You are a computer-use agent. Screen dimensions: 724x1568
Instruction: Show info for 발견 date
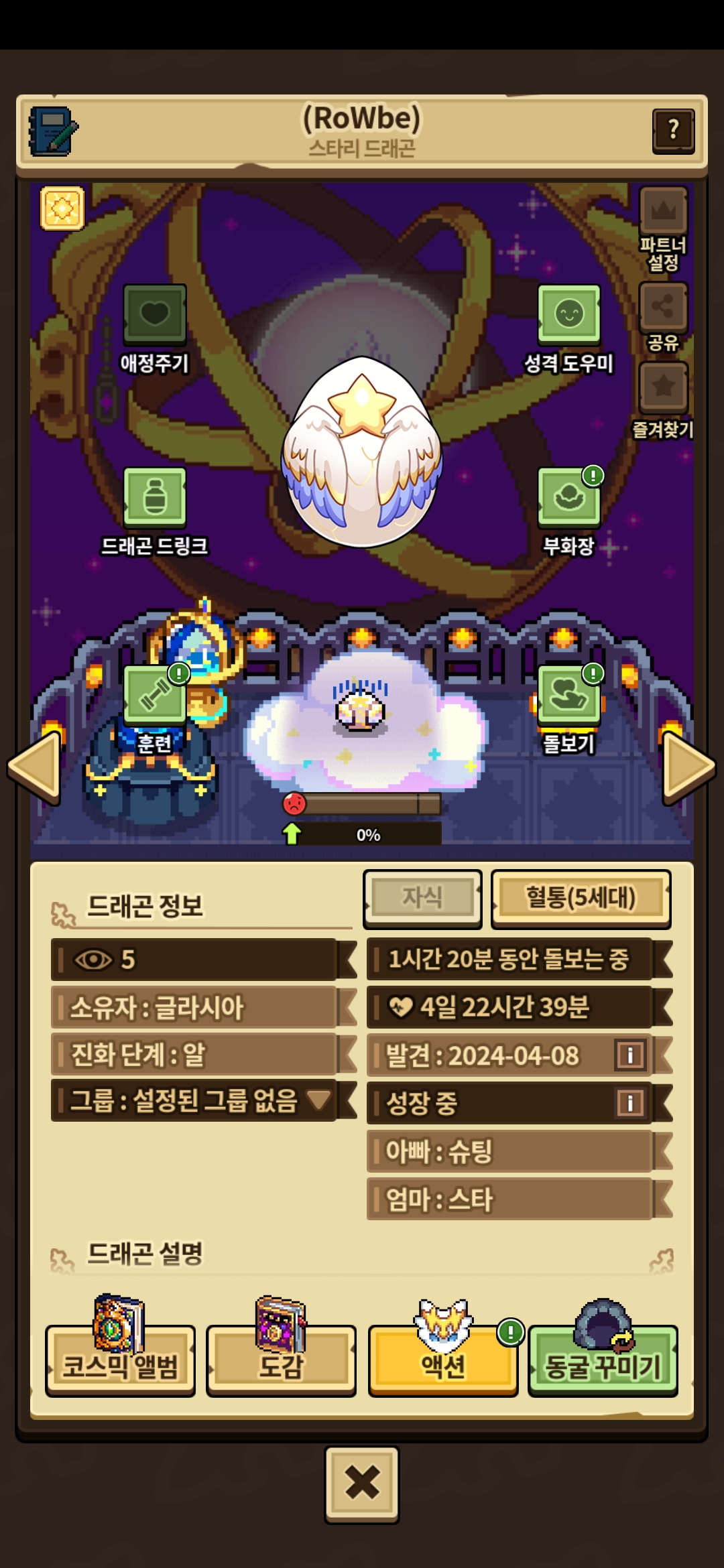(x=629, y=1055)
